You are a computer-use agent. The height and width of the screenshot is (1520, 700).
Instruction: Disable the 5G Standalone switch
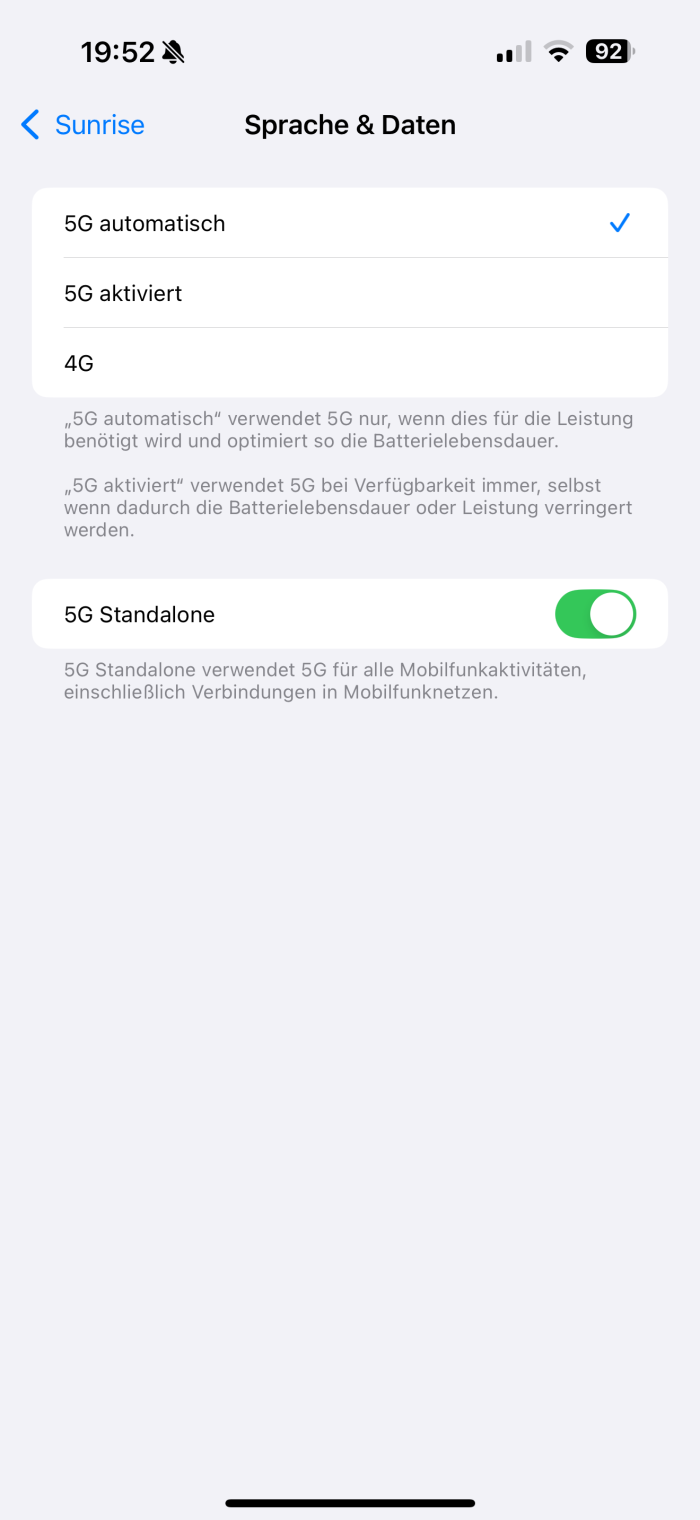coord(595,614)
